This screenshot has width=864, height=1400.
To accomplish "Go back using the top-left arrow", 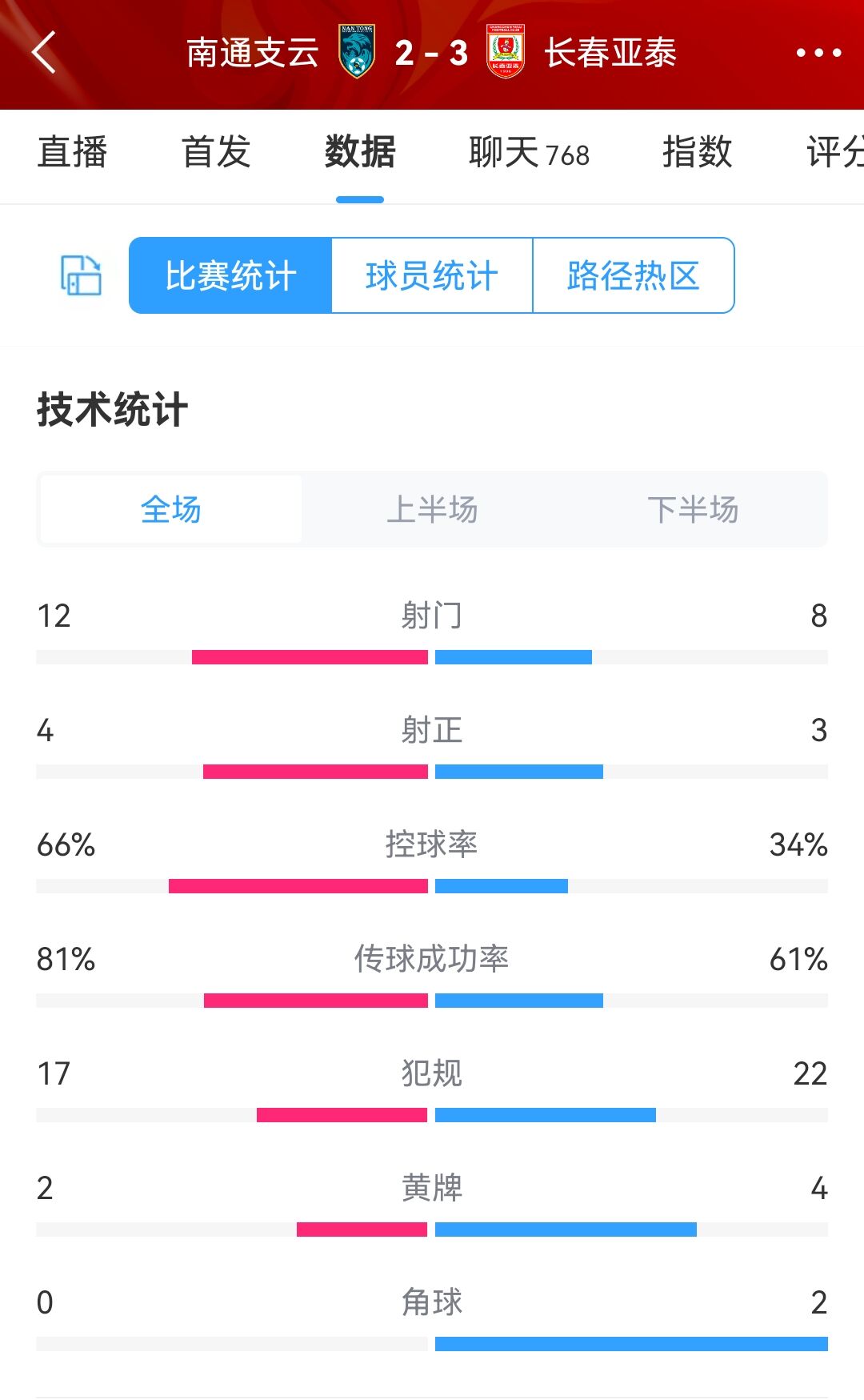I will point(45,53).
